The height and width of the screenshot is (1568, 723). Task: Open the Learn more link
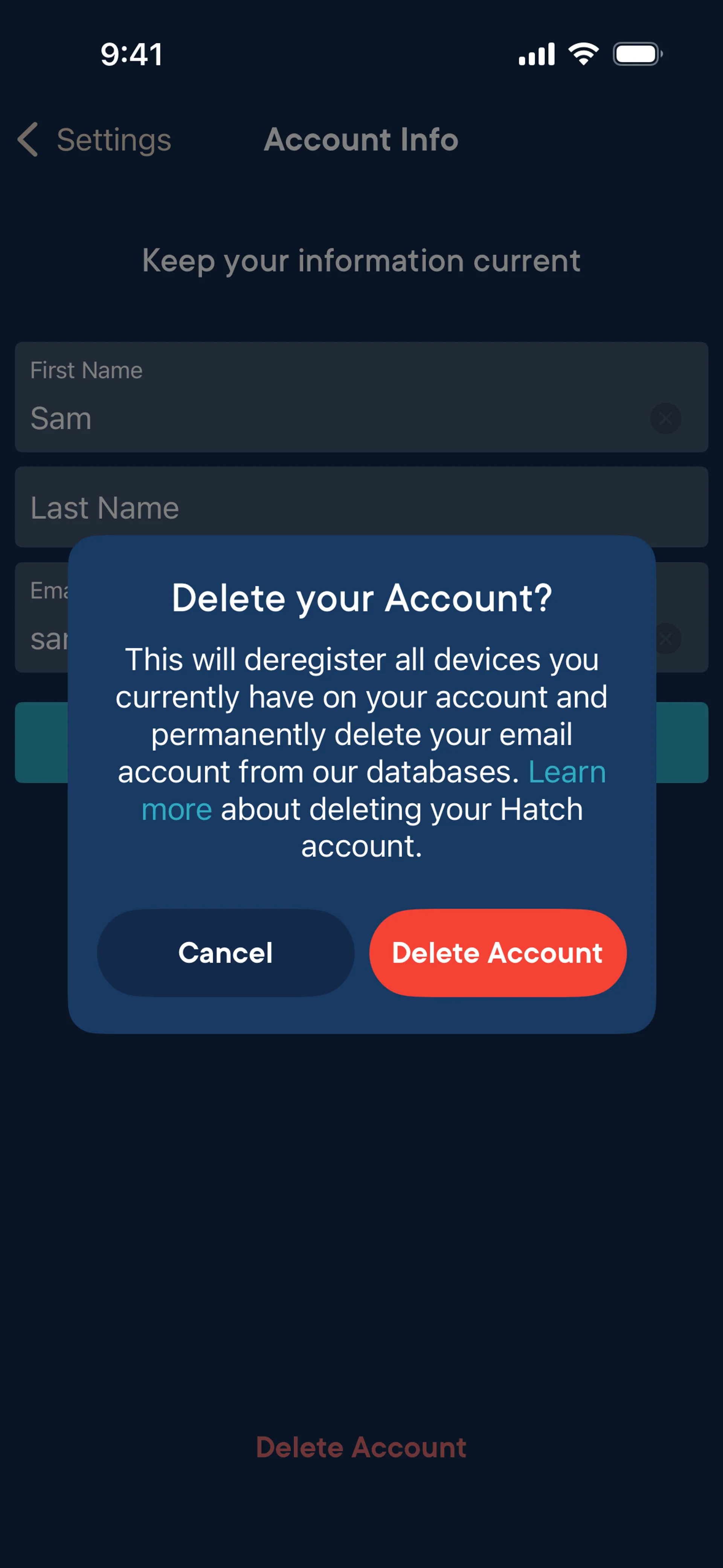click(x=567, y=772)
